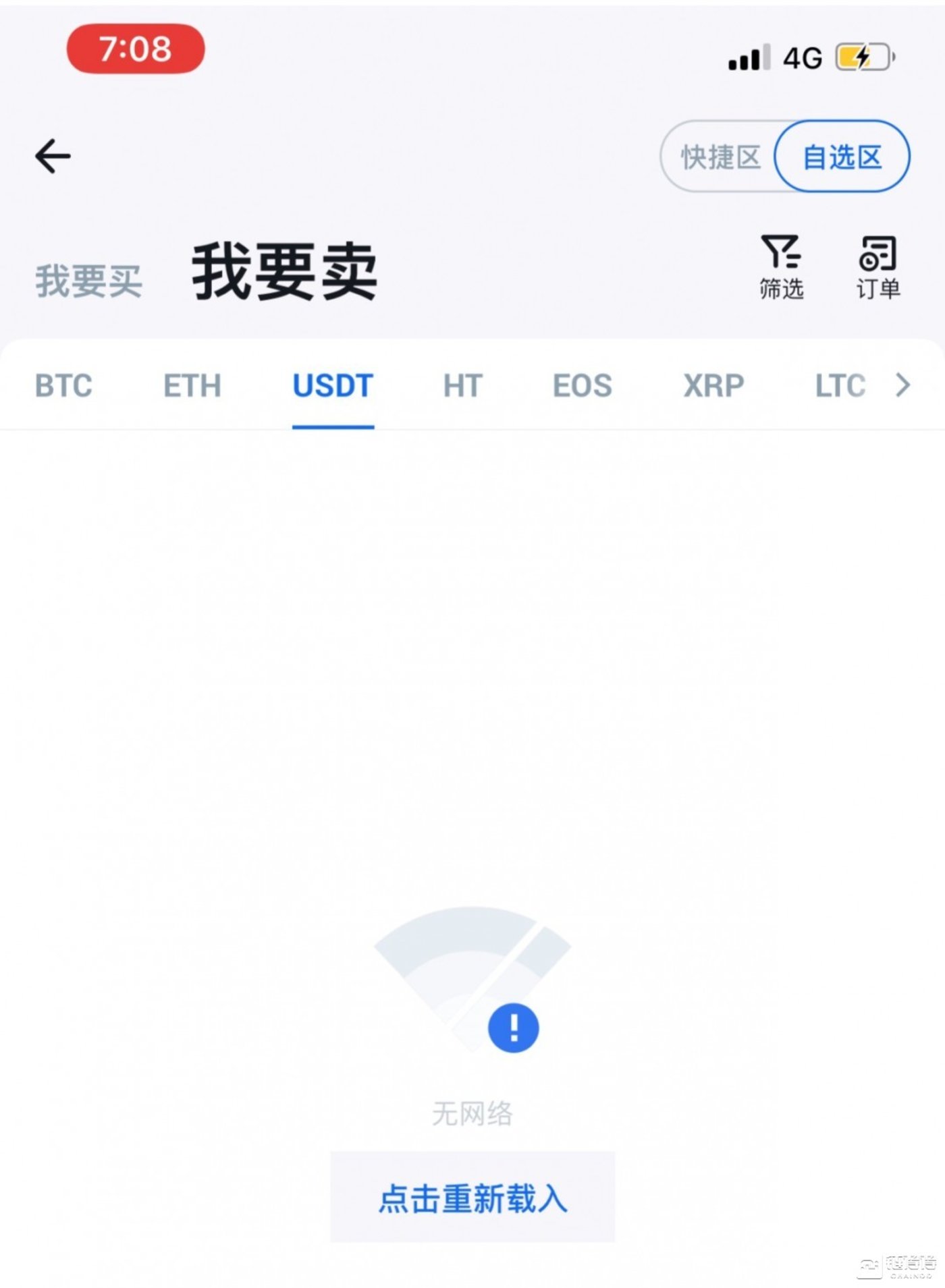The image size is (945, 1288).
Task: Open 订单 orders
Action: 878,267
